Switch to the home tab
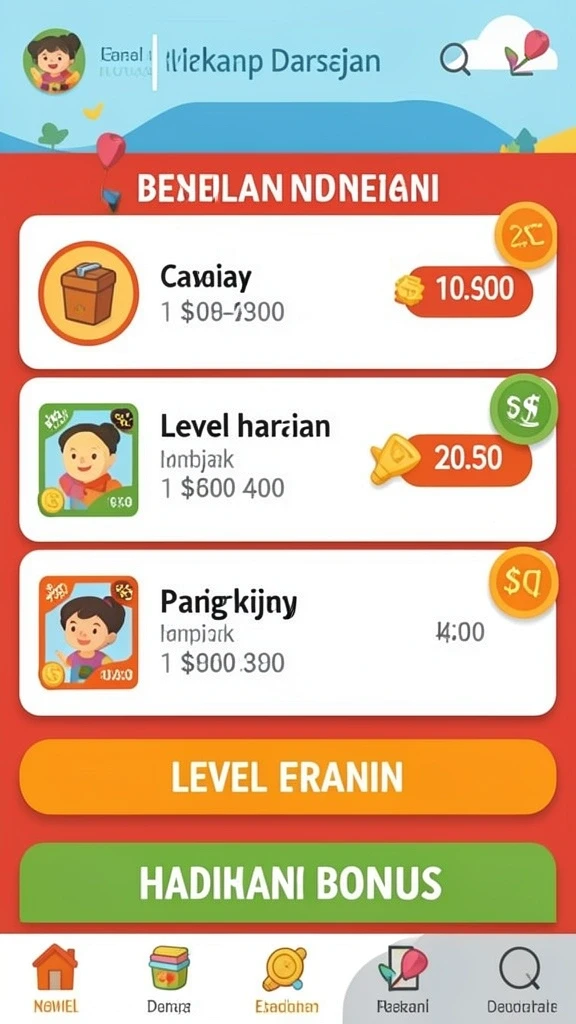Image resolution: width=576 pixels, height=1024 pixels. [x=56, y=978]
